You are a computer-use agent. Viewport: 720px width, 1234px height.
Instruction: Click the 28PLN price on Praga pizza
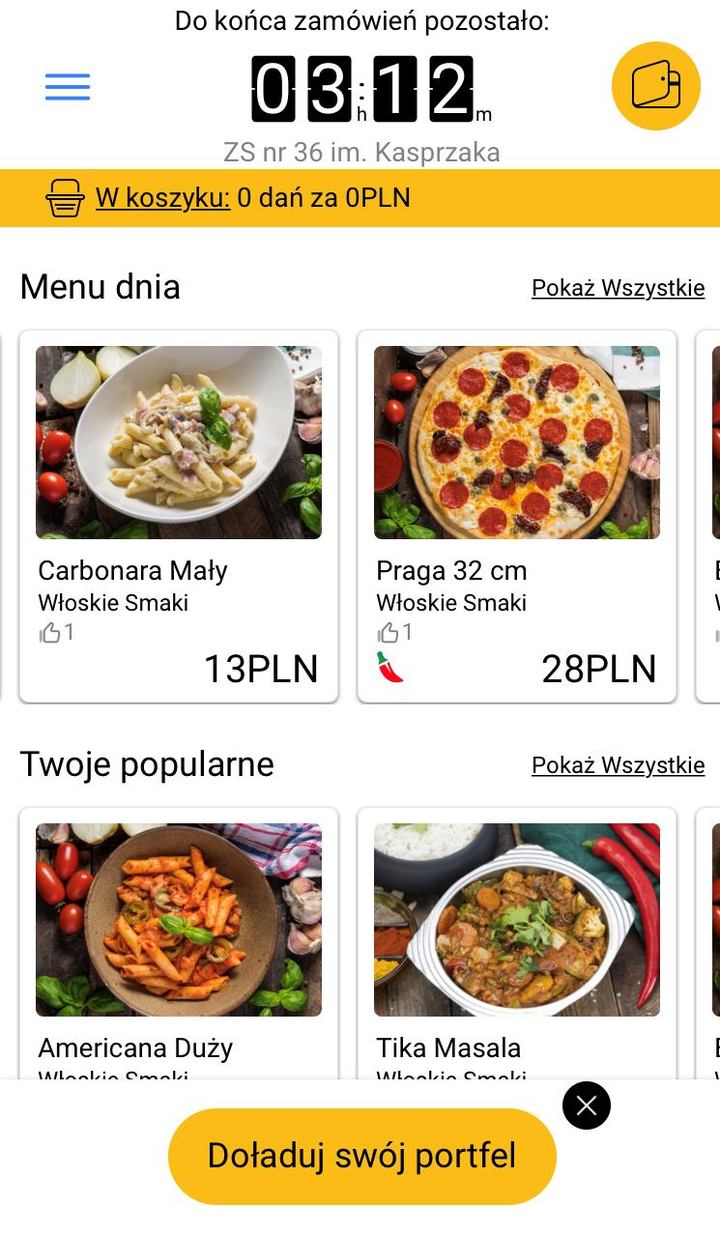(x=598, y=666)
